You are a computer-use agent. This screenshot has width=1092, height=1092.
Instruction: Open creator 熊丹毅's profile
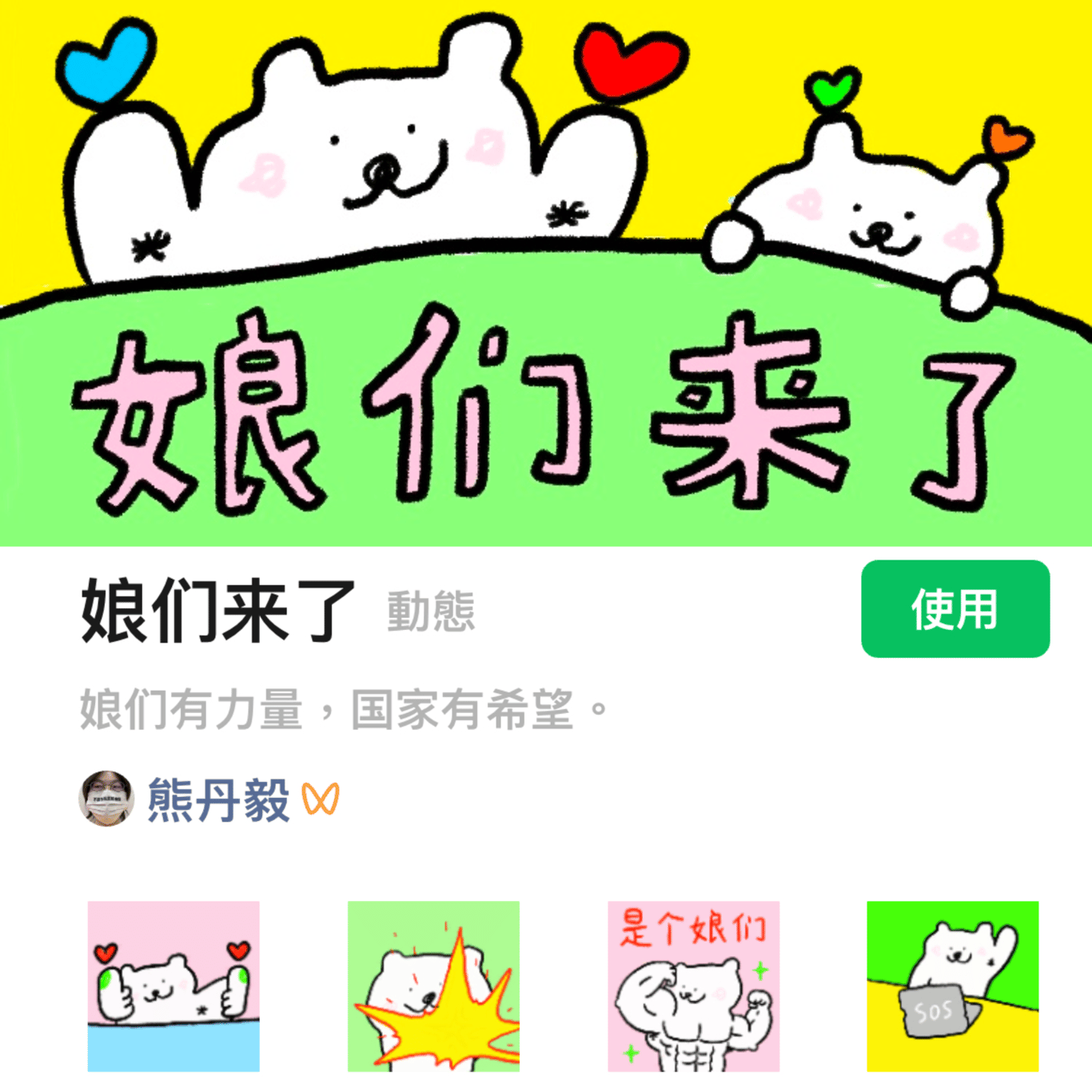(217, 799)
